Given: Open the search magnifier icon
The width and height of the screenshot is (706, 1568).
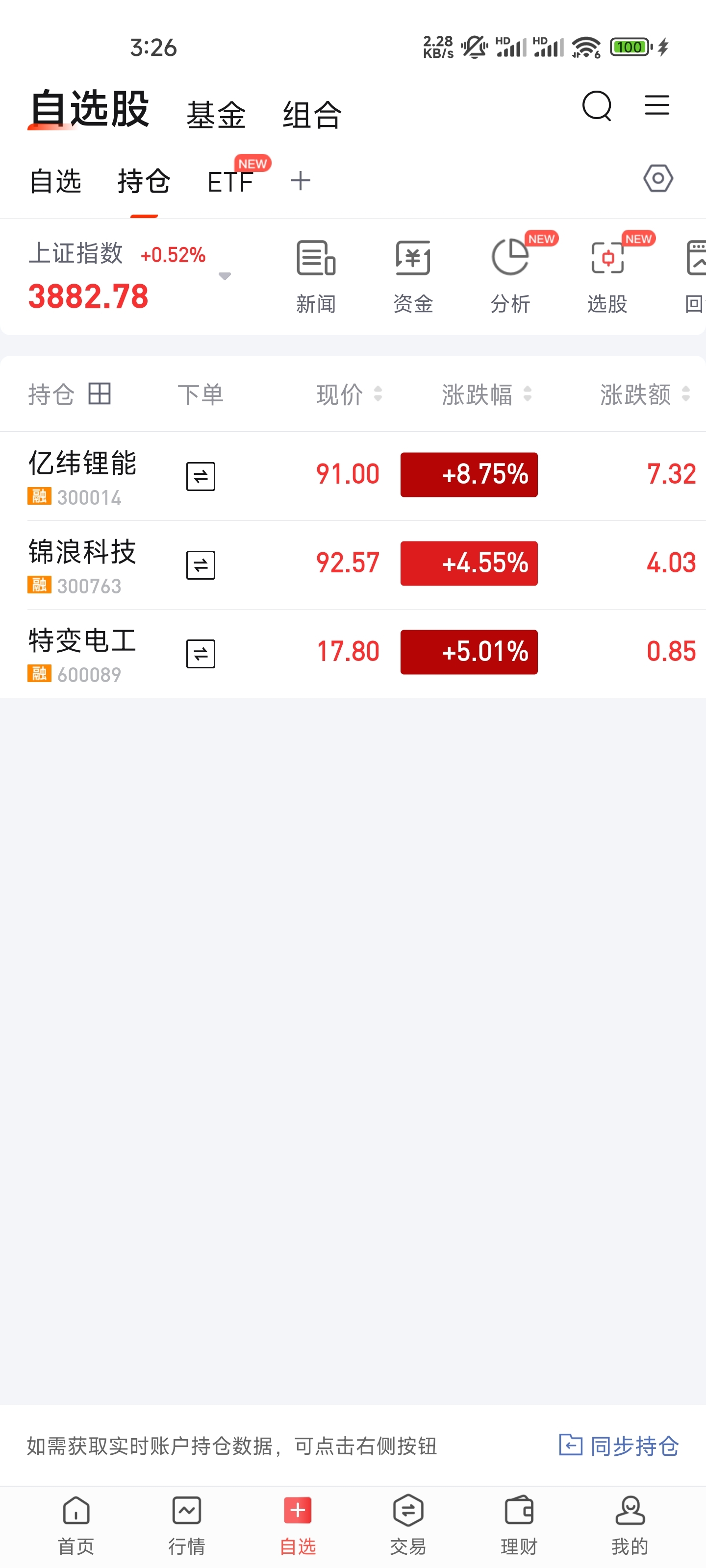Looking at the screenshot, I should click(596, 106).
